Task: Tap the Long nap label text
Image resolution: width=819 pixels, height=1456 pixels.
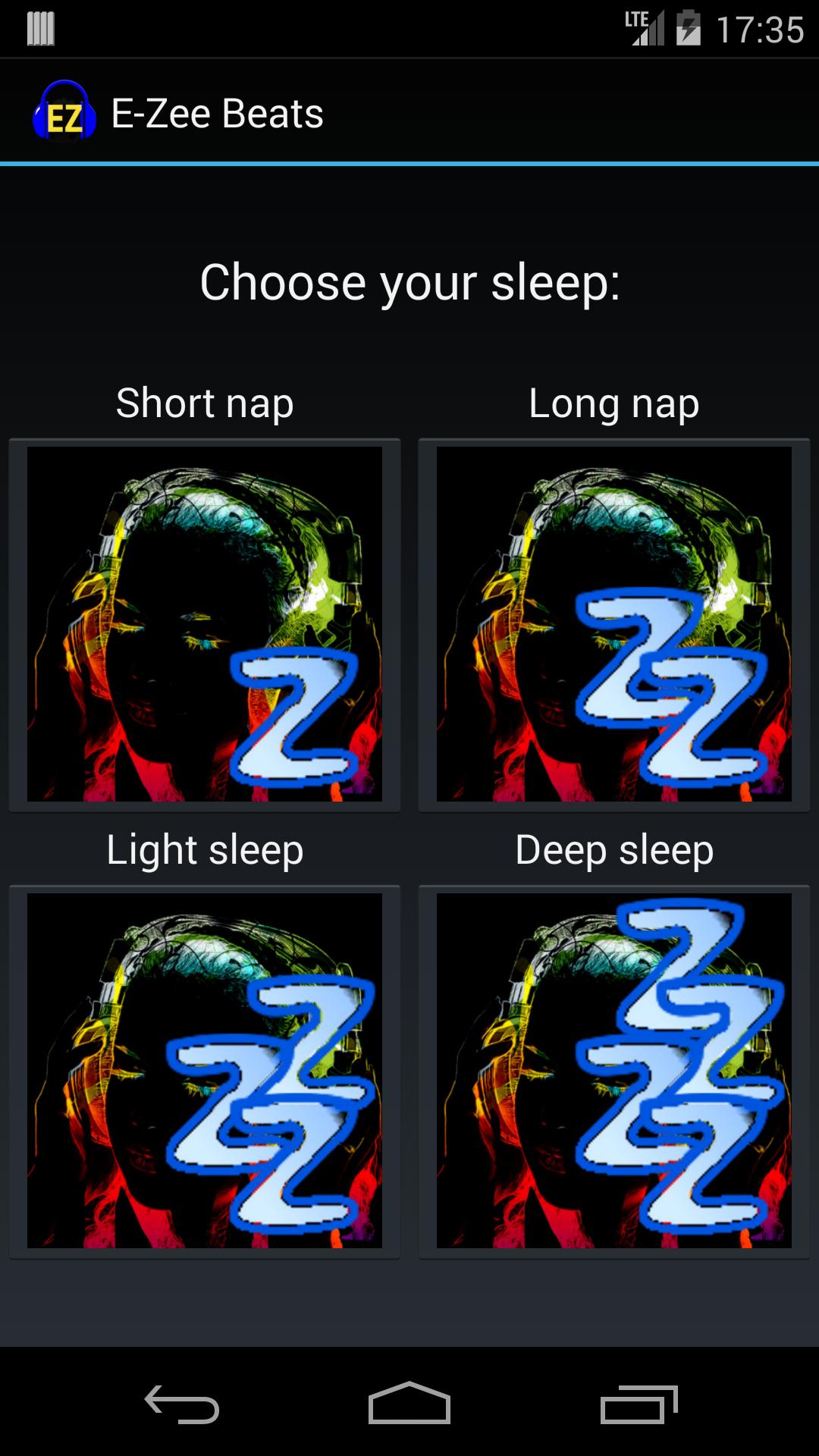Action: coord(613,402)
